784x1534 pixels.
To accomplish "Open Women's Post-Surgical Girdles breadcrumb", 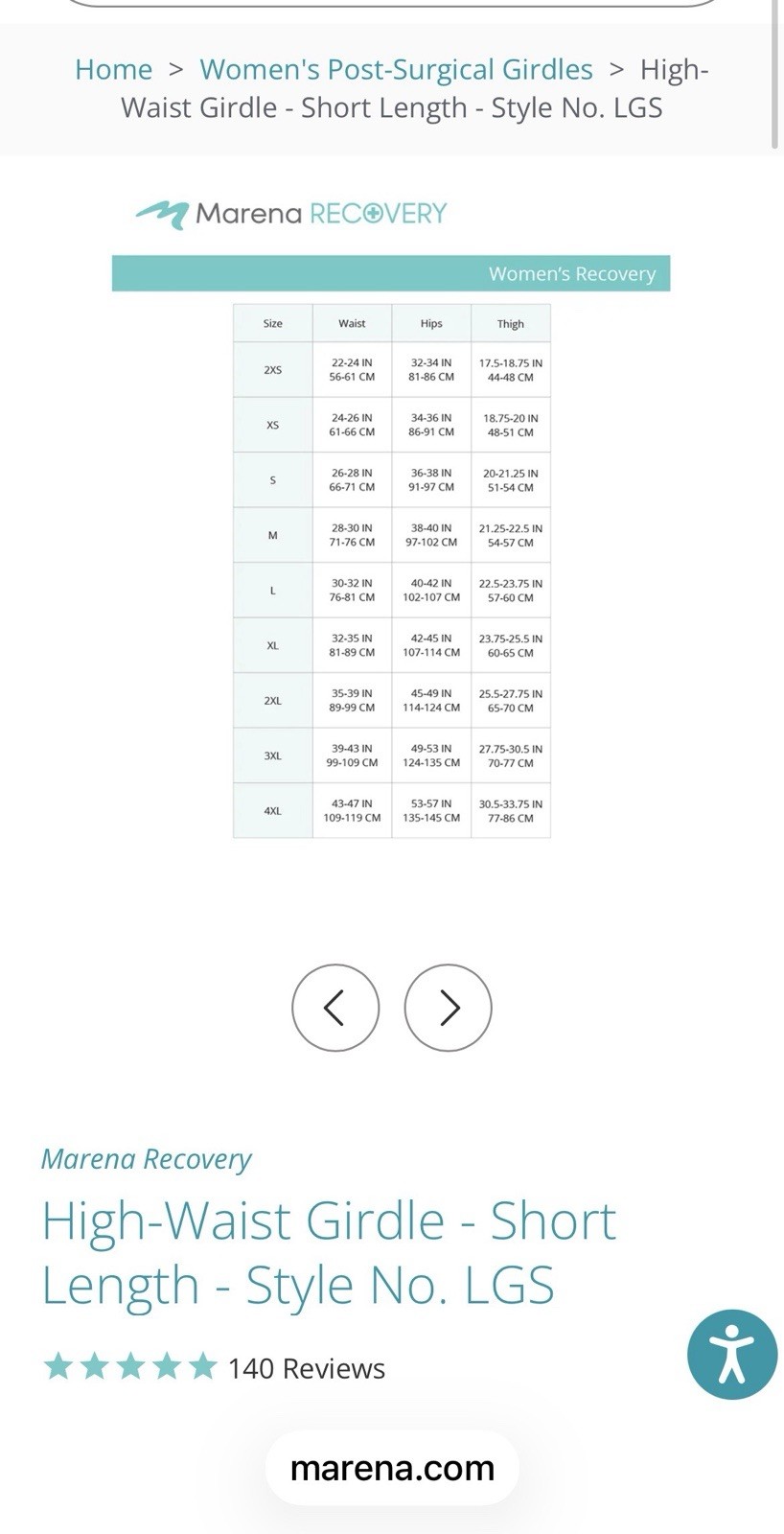I will [396, 70].
